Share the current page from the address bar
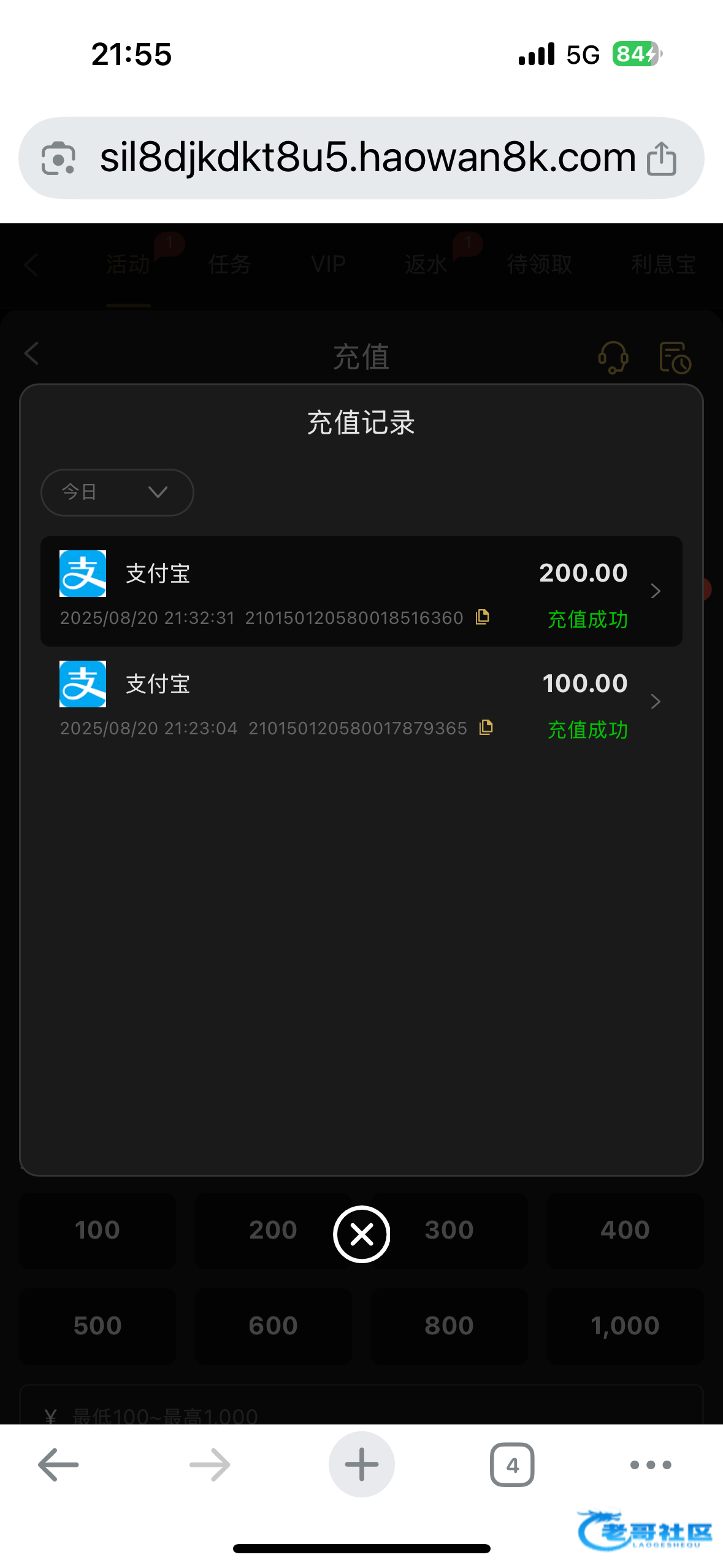 point(662,158)
